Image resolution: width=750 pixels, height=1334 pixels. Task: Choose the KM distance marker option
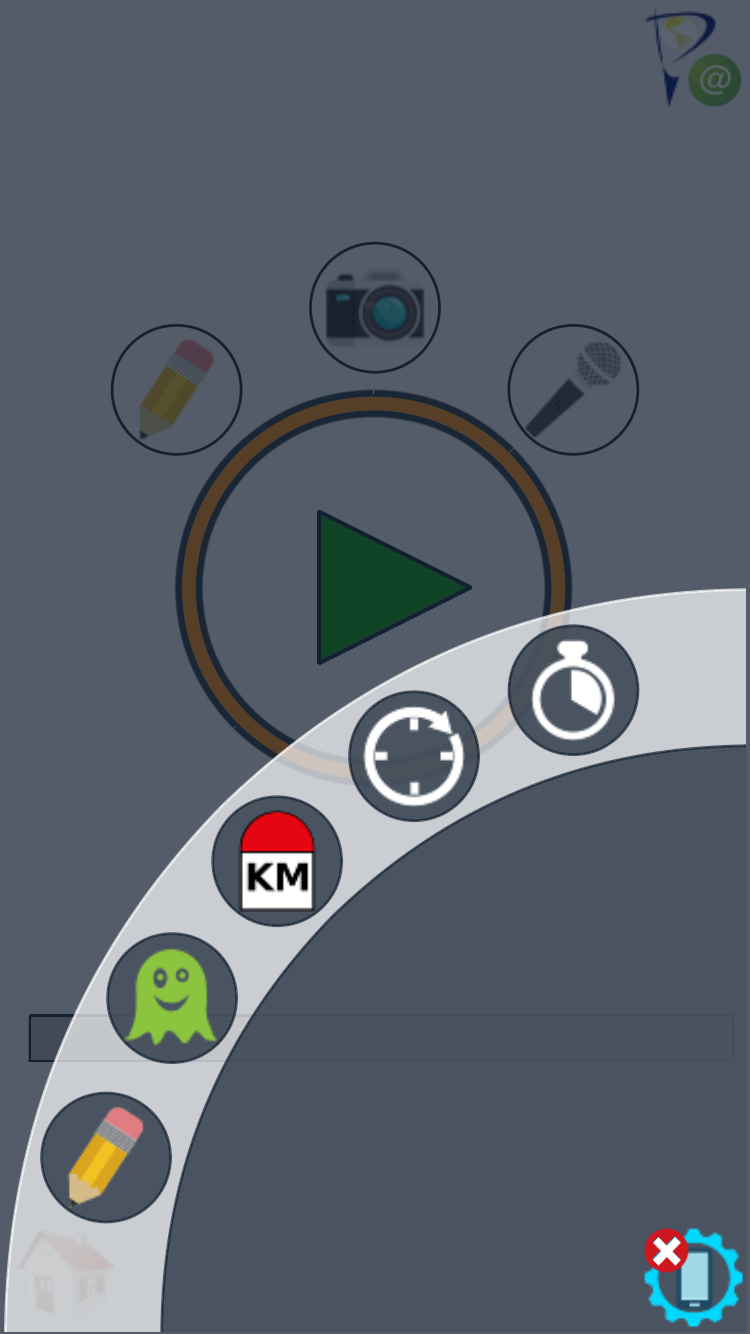(277, 861)
